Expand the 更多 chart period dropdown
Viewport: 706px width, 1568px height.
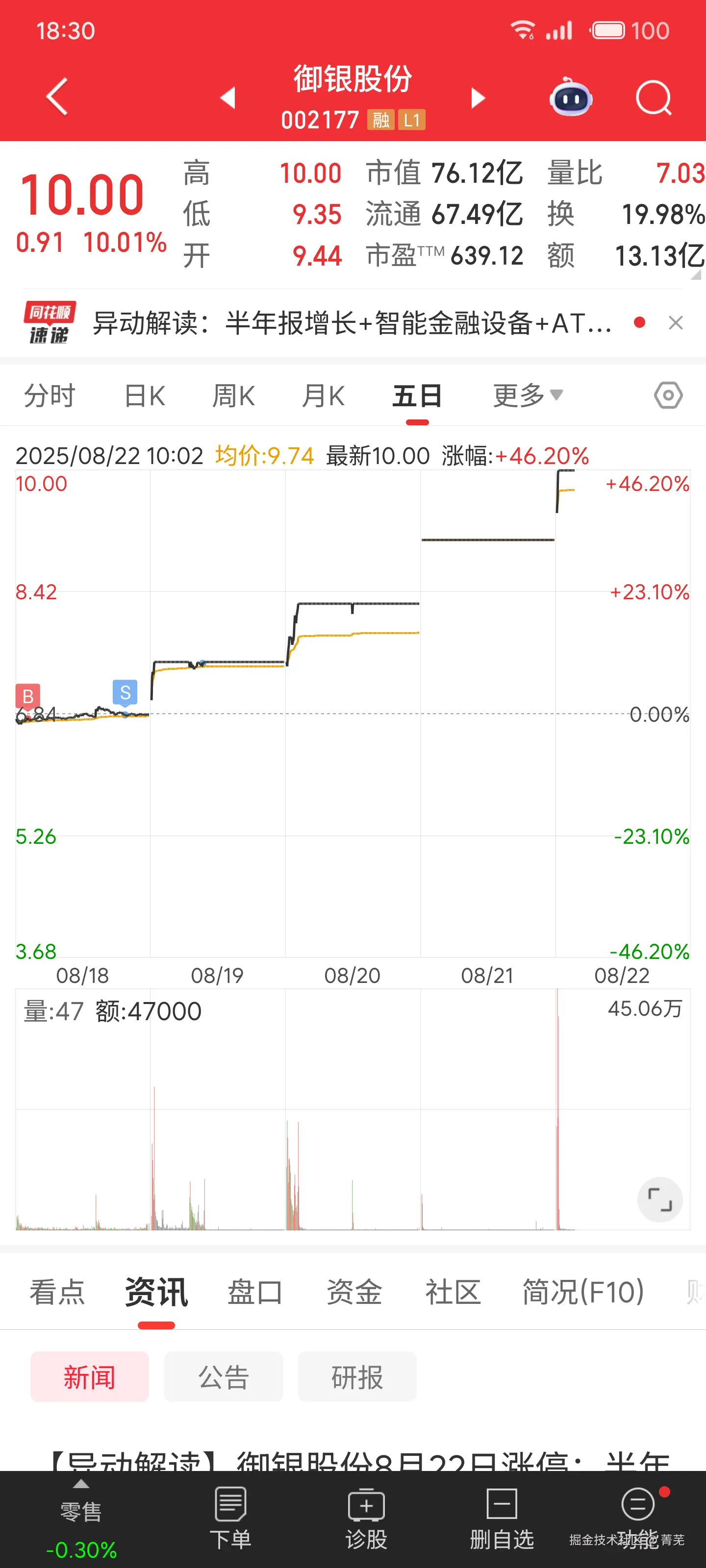(528, 395)
